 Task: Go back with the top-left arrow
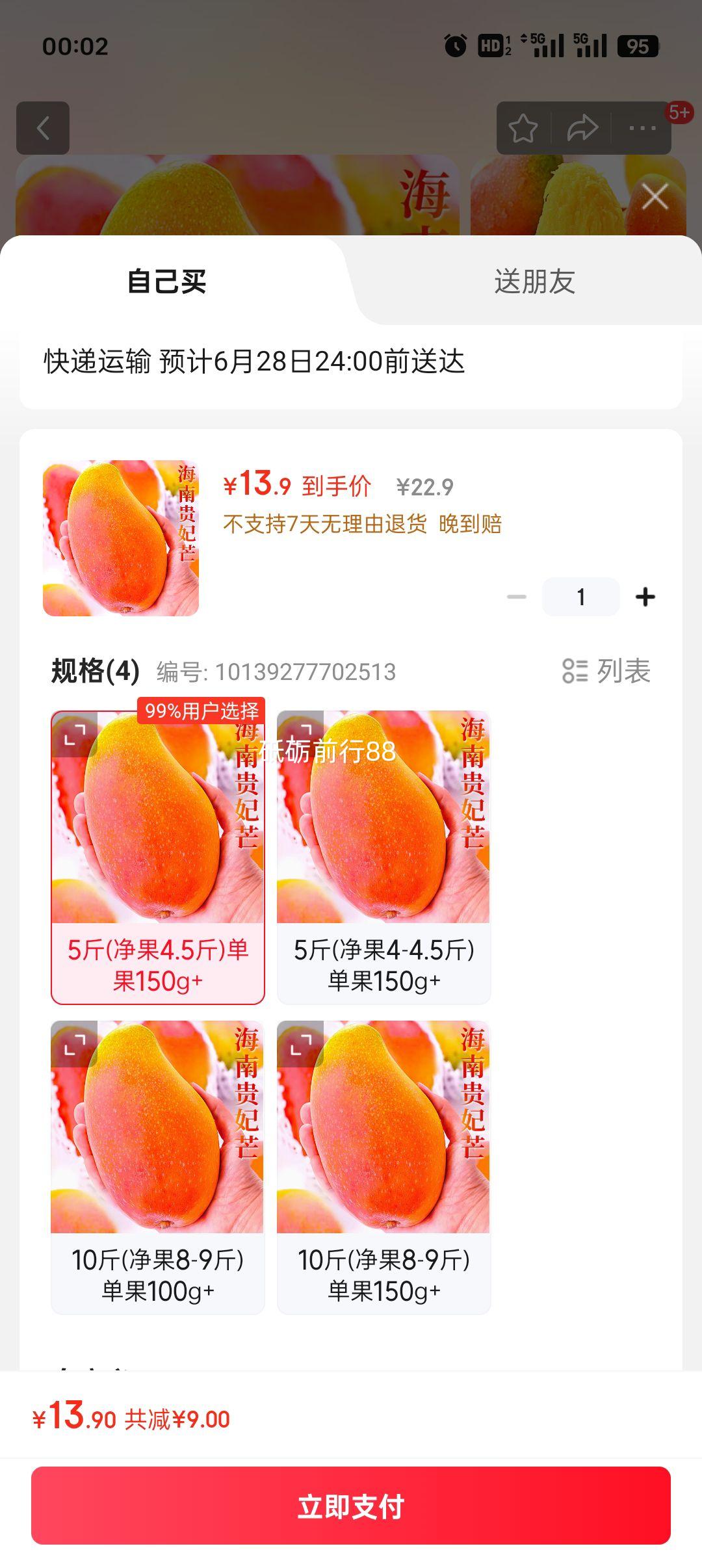tap(43, 128)
